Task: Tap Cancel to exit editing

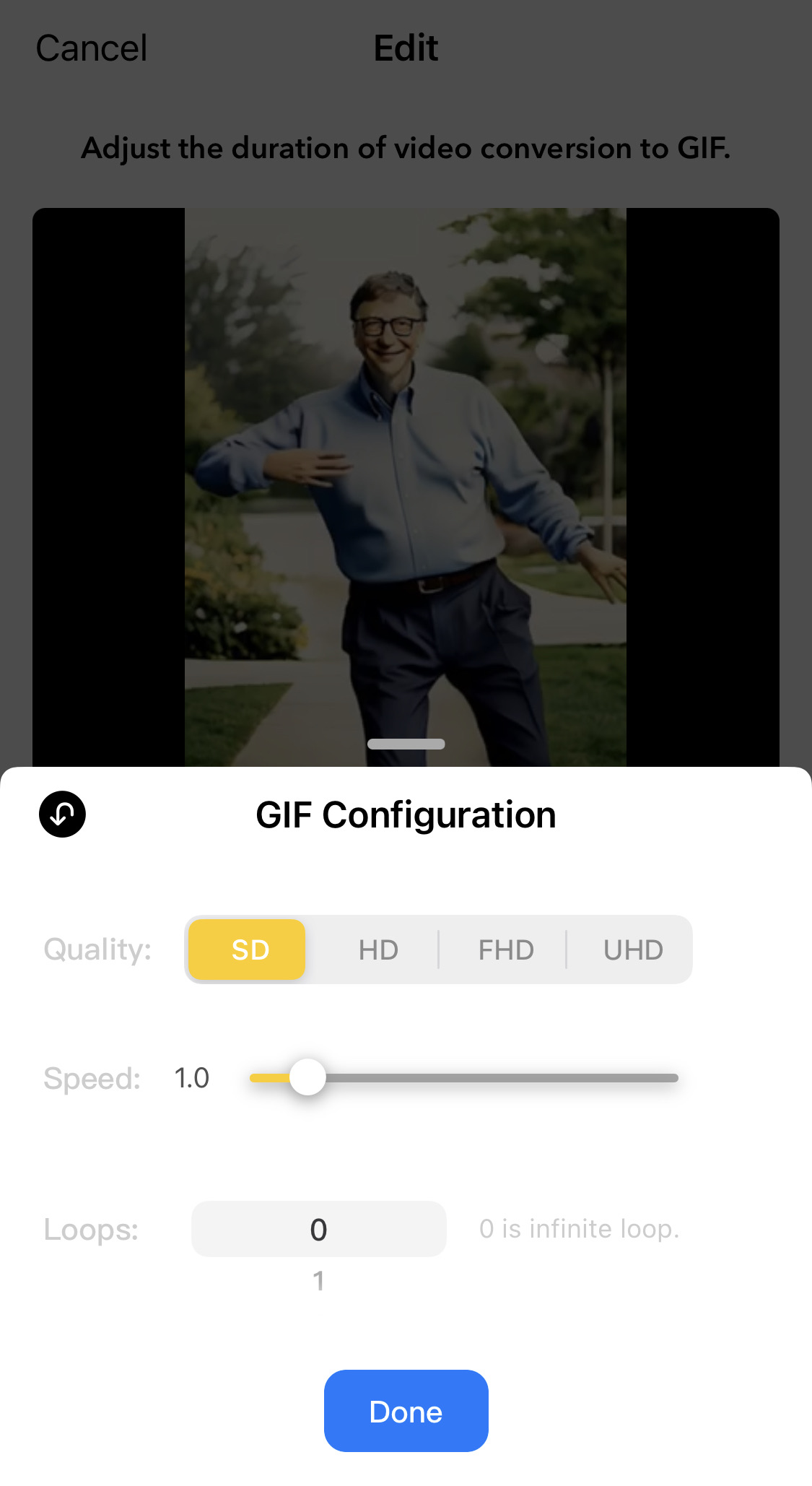Action: 91,48
